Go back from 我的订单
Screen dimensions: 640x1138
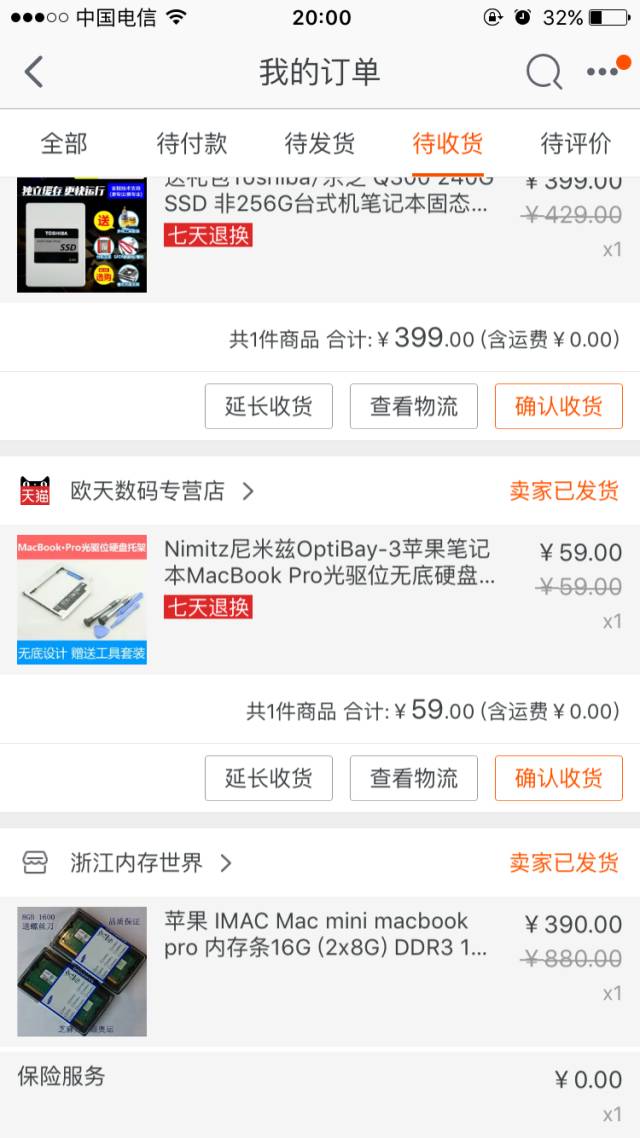pyautogui.click(x=34, y=72)
